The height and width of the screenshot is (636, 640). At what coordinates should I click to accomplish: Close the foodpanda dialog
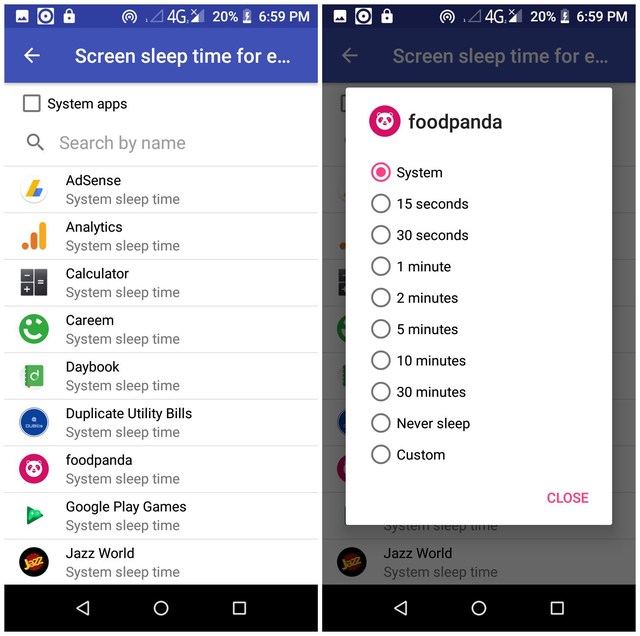[567, 498]
